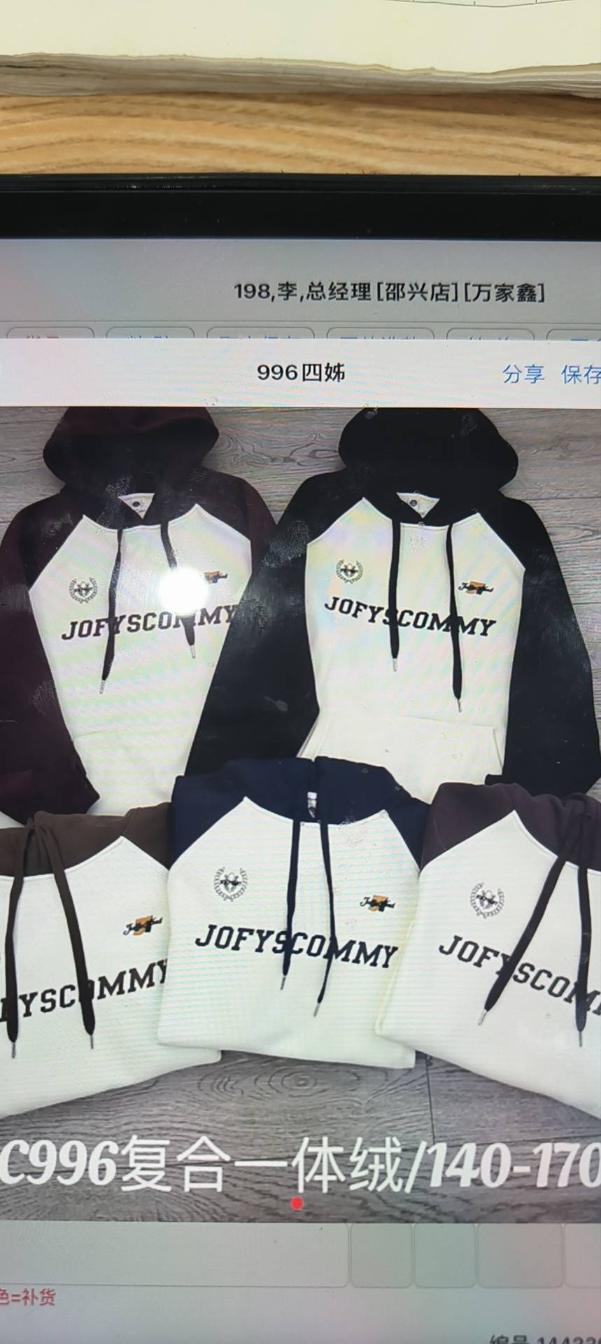
Task: Tap the 分享 share button
Action: [523, 375]
